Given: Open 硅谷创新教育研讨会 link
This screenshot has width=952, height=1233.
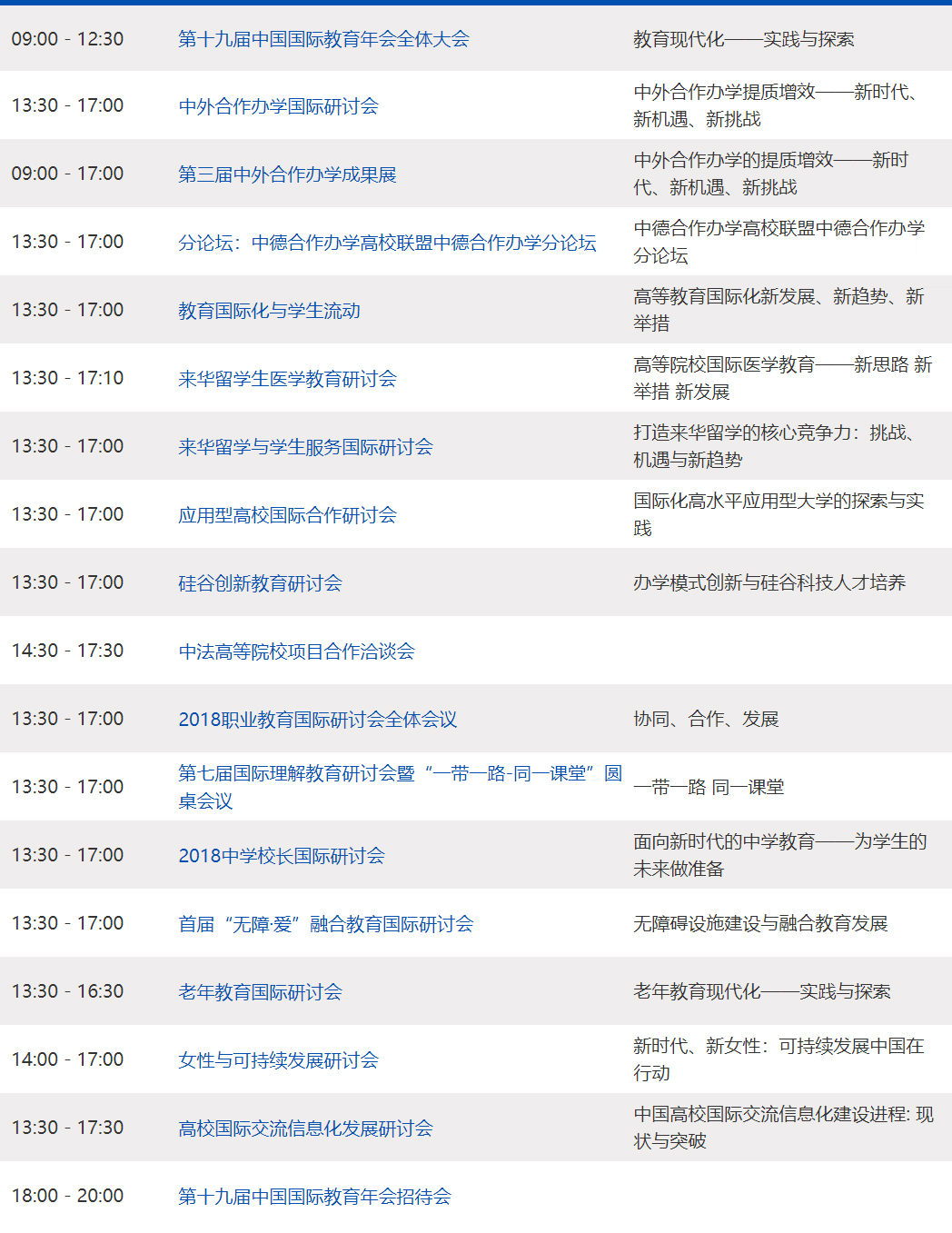Looking at the screenshot, I should [x=260, y=583].
